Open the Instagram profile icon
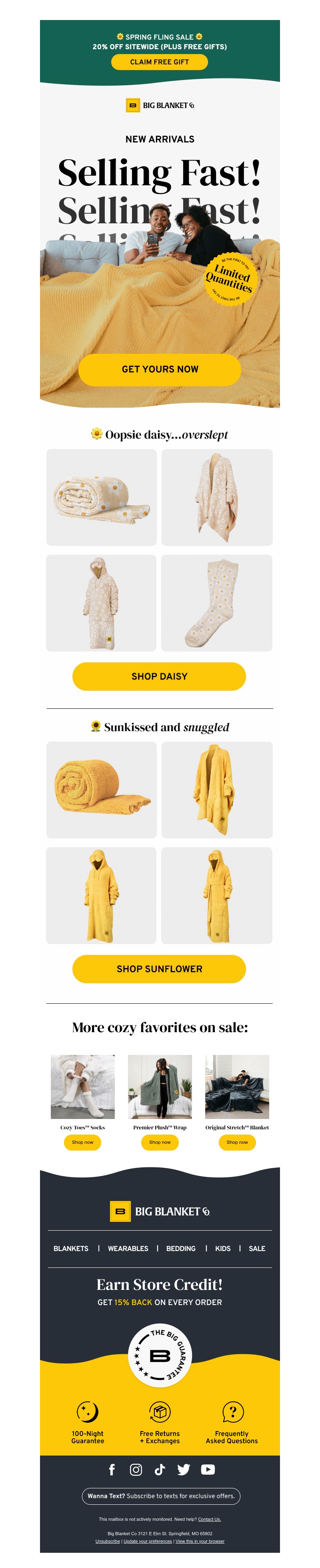The image size is (320, 1568). pyautogui.click(x=136, y=1470)
